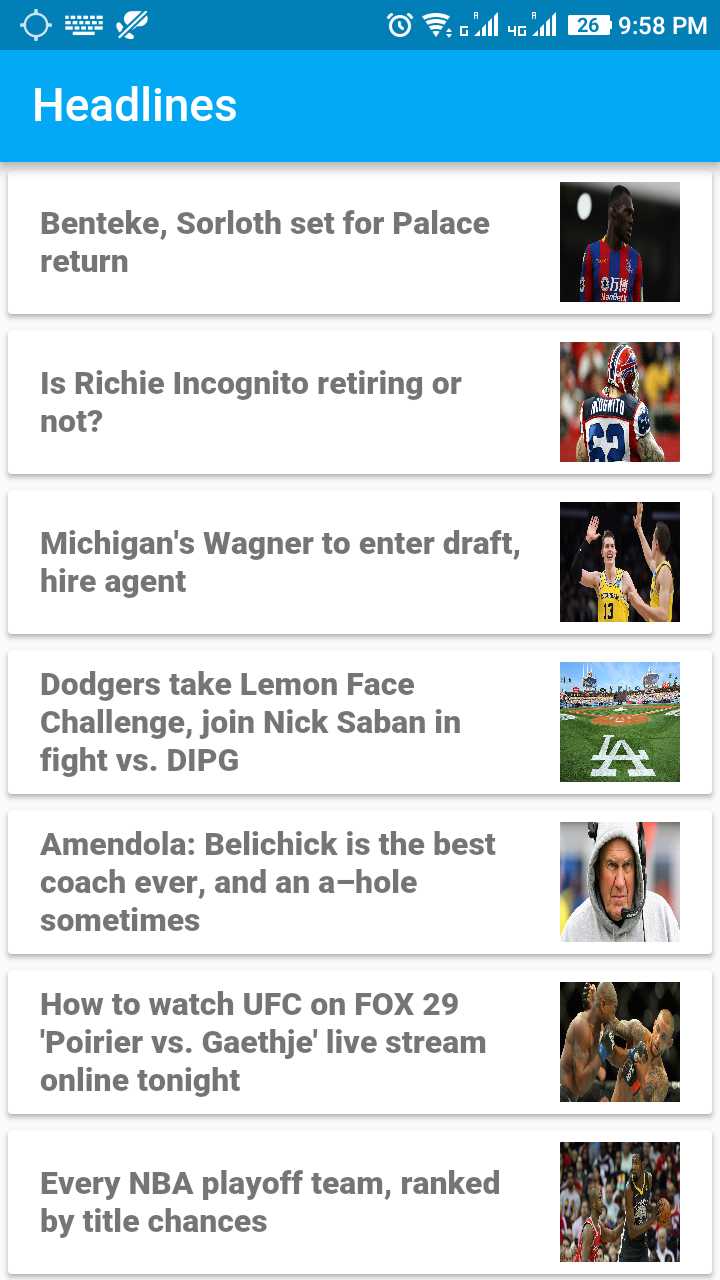The height and width of the screenshot is (1280, 720).
Task: Tap the alarm clock icon in status bar
Action: (x=398, y=25)
